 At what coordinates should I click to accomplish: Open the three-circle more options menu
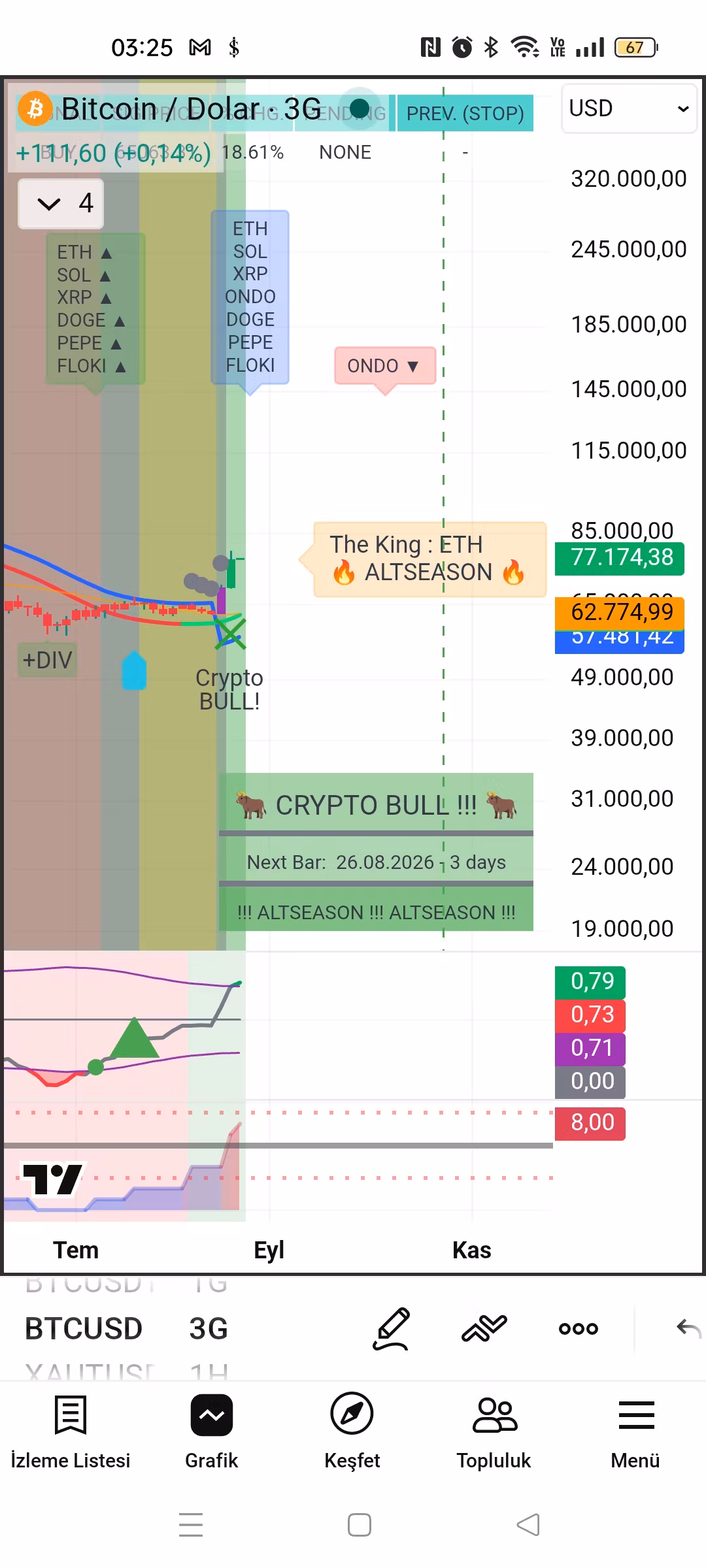579,1328
